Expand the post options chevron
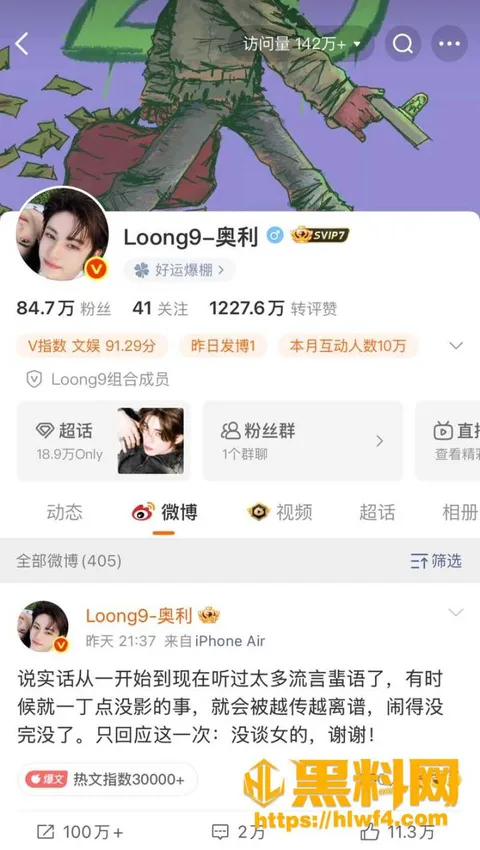 (x=456, y=613)
